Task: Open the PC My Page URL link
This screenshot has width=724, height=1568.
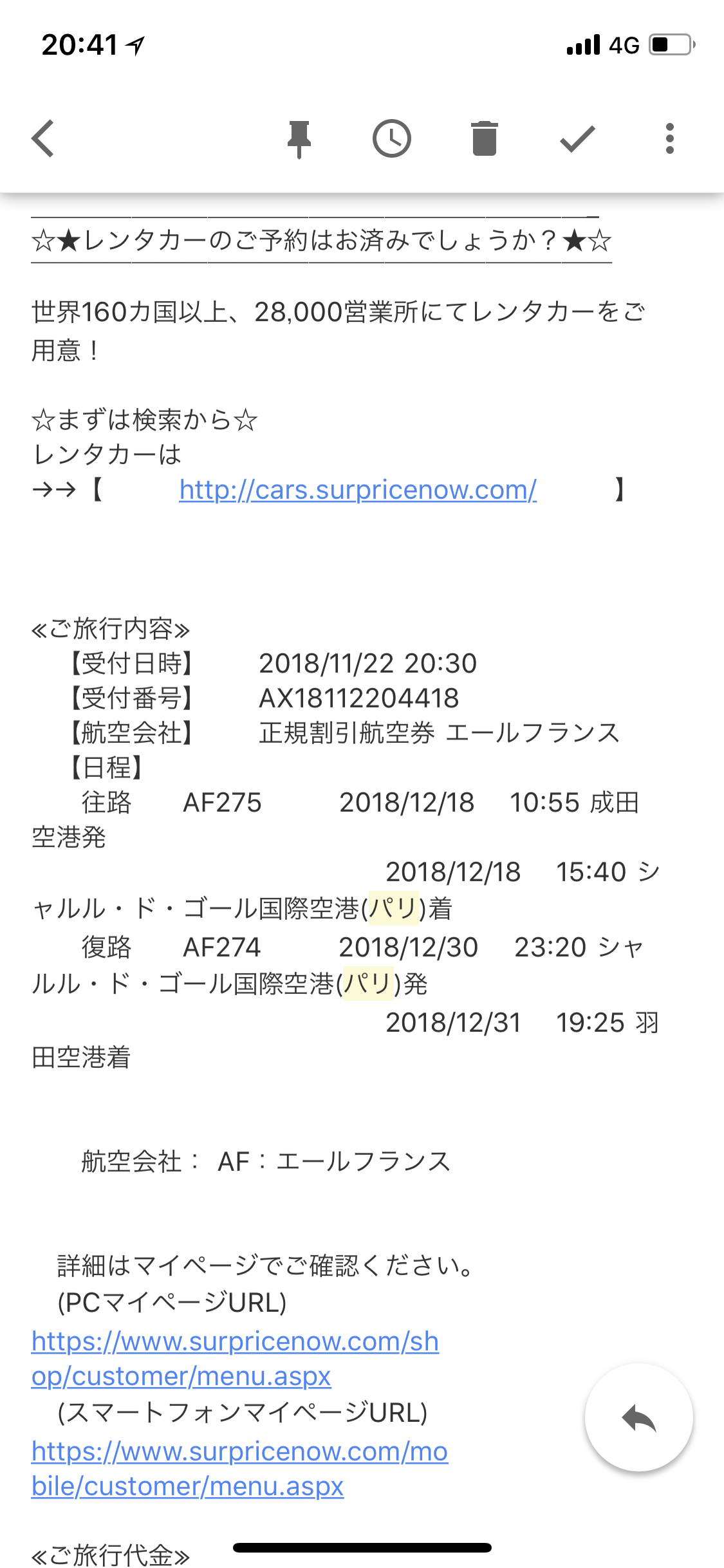Action: tap(235, 1342)
